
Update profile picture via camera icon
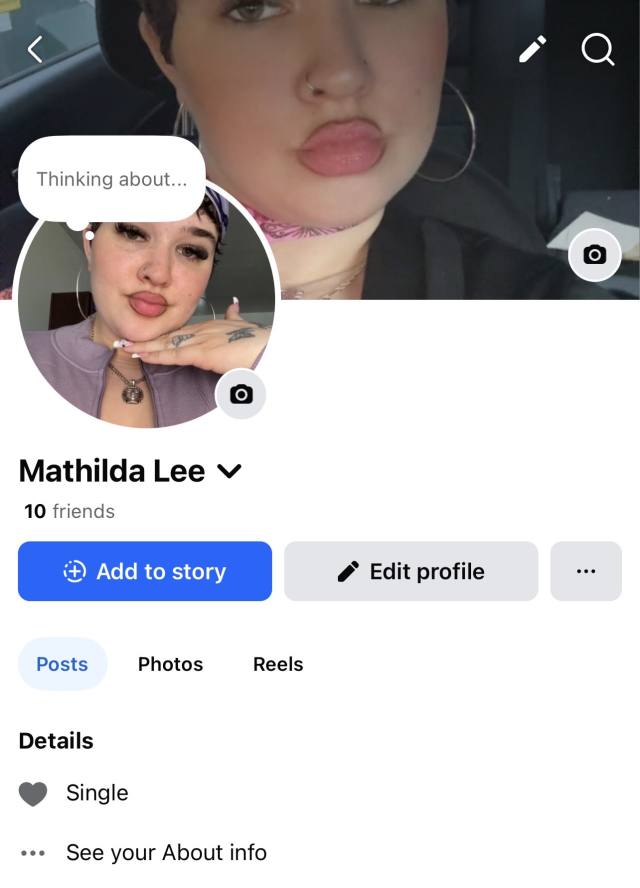[241, 394]
